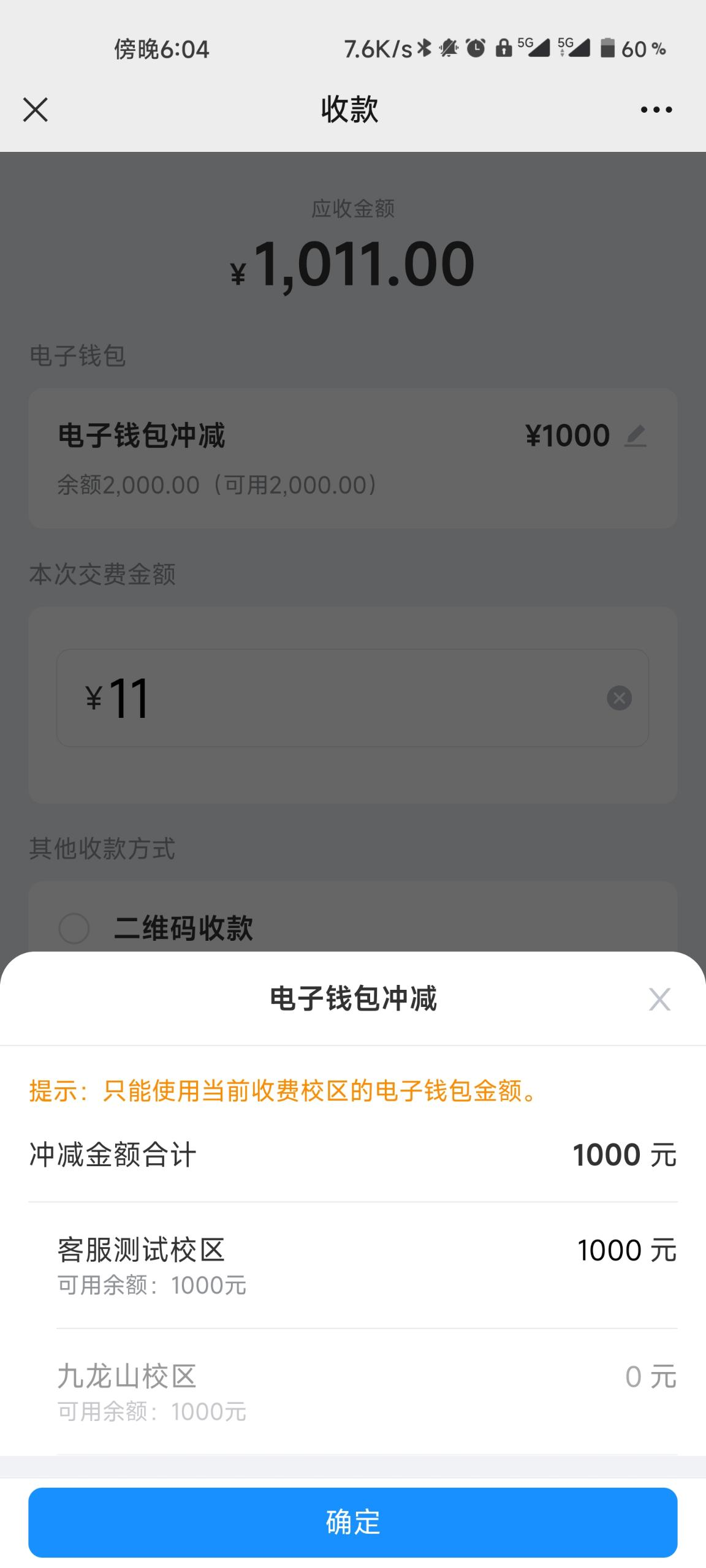
Task: Close the 收款 page with X
Action: tap(36, 110)
